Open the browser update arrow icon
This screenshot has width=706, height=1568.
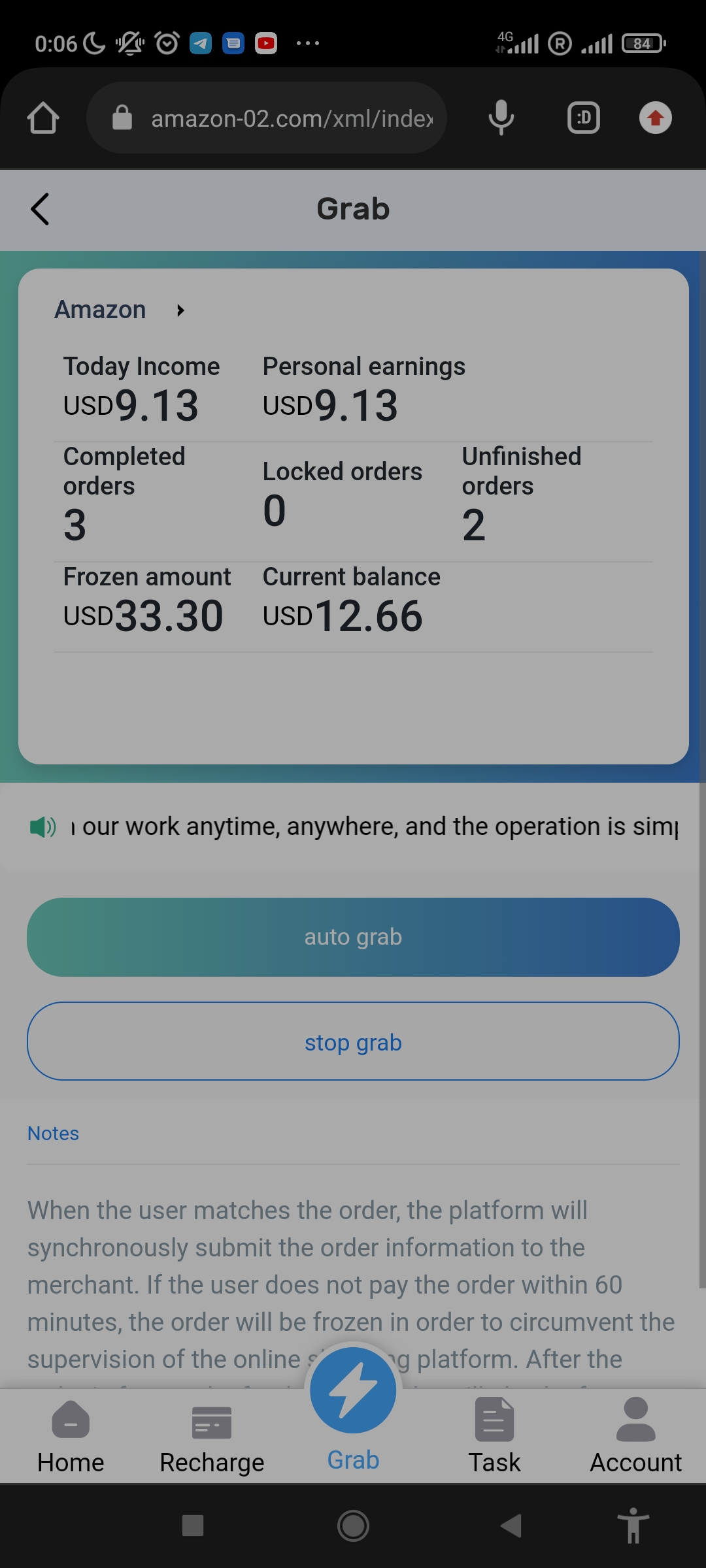(x=655, y=118)
